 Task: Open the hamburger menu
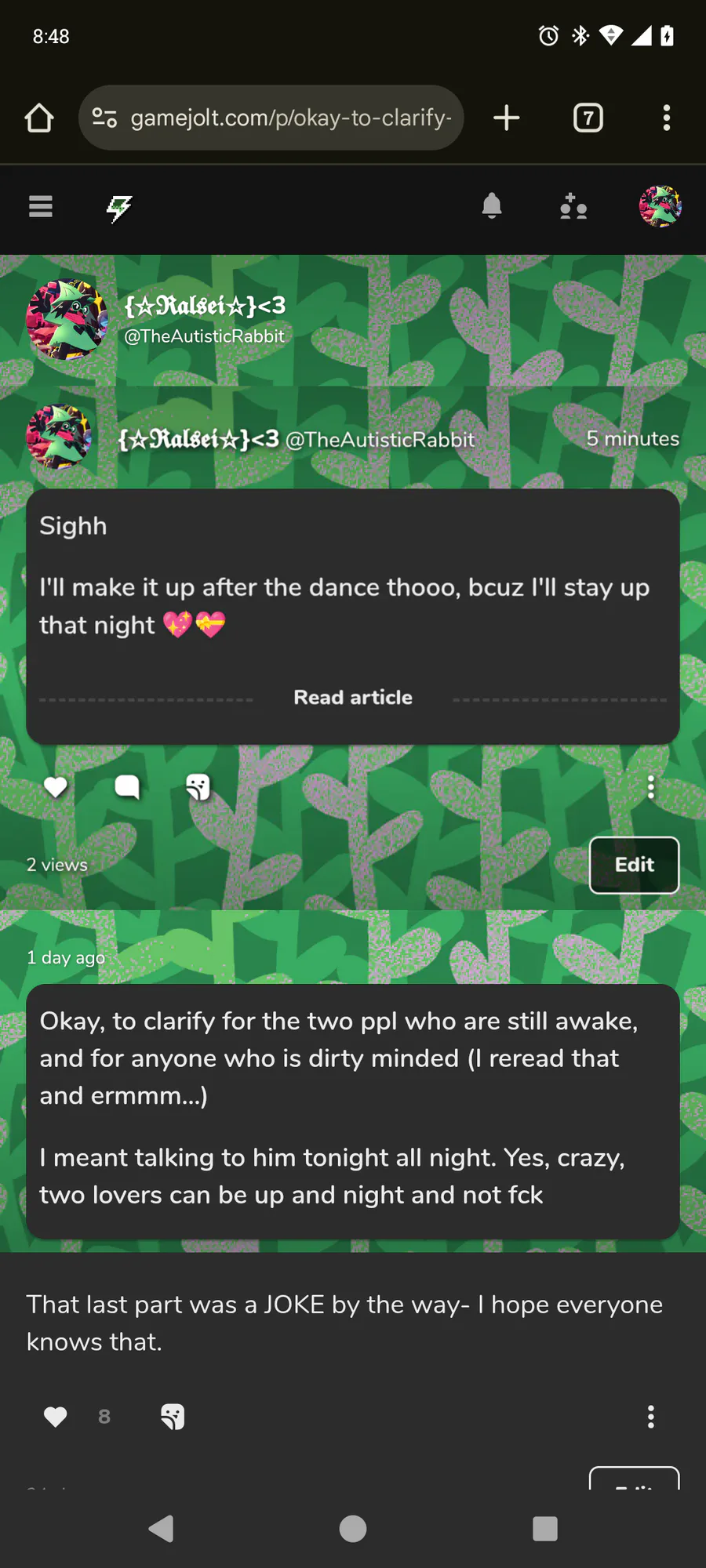click(40, 207)
